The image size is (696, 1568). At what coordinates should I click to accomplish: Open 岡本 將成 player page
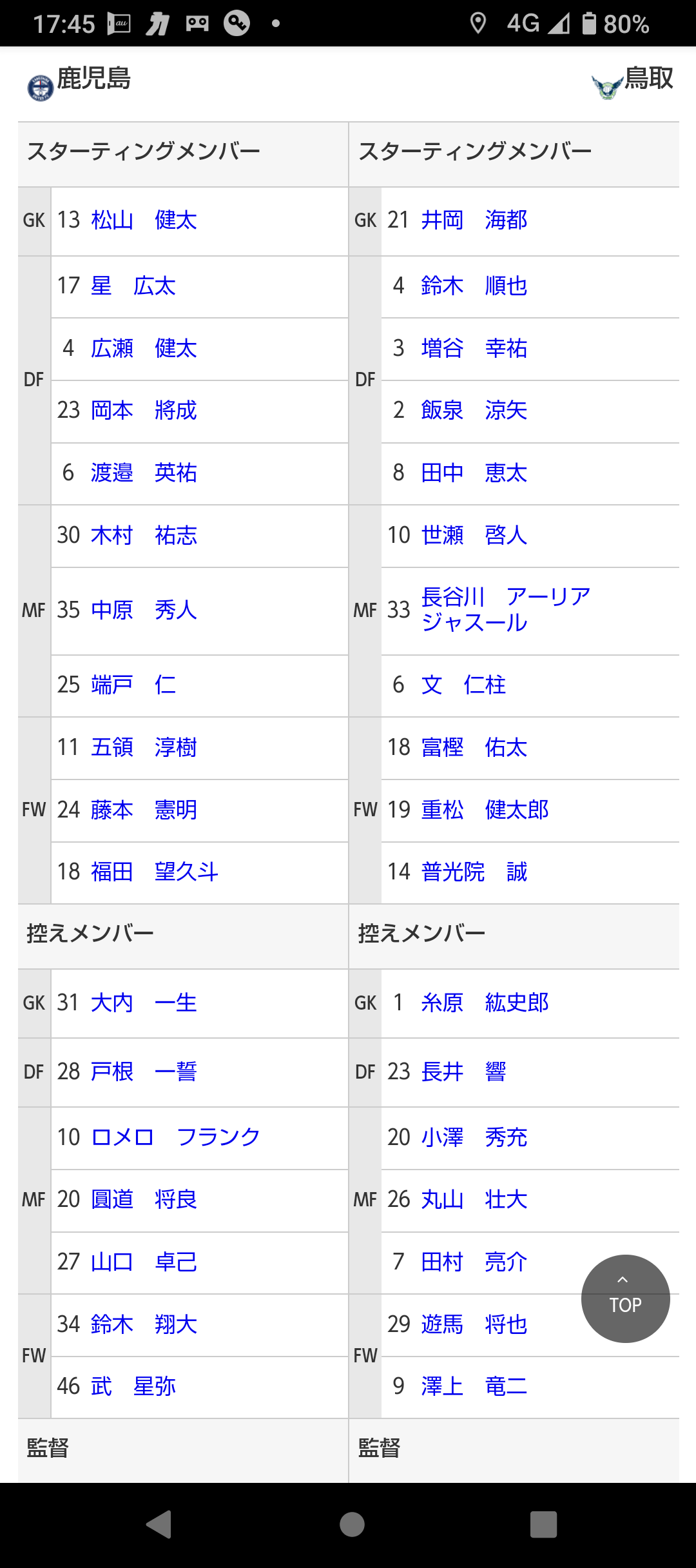(144, 410)
